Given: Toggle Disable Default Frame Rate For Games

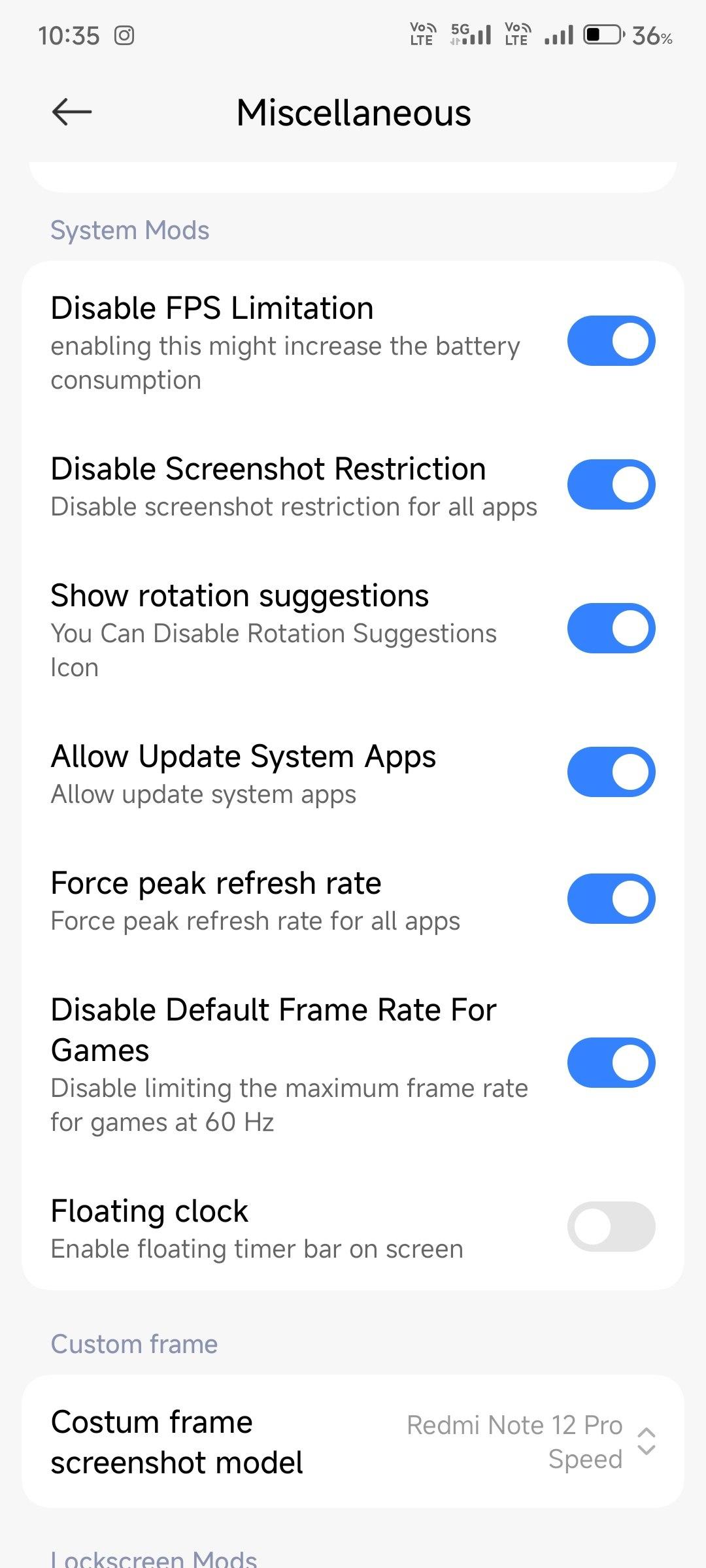Looking at the screenshot, I should pyautogui.click(x=611, y=1062).
